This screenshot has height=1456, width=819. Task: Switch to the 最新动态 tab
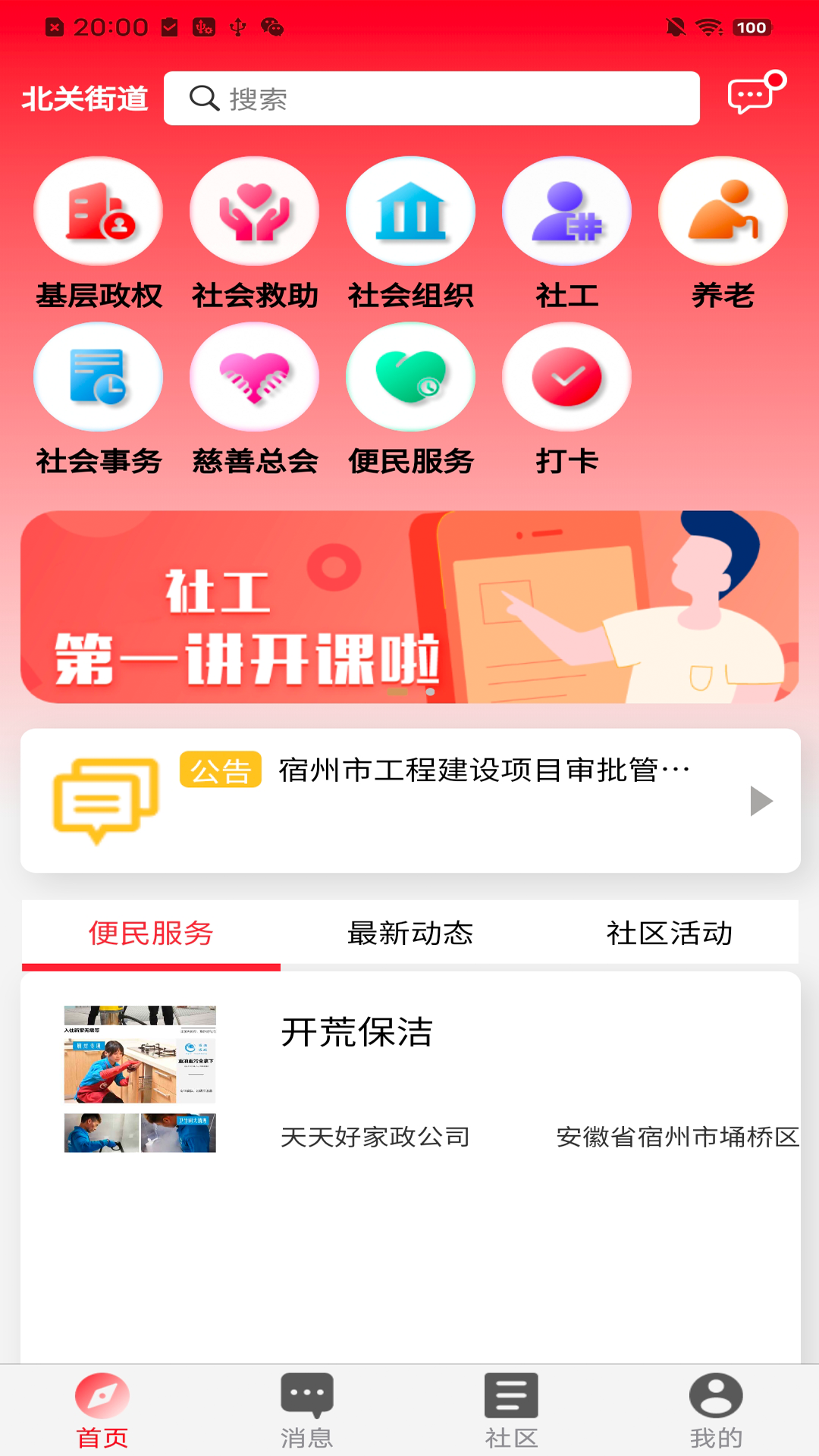410,933
